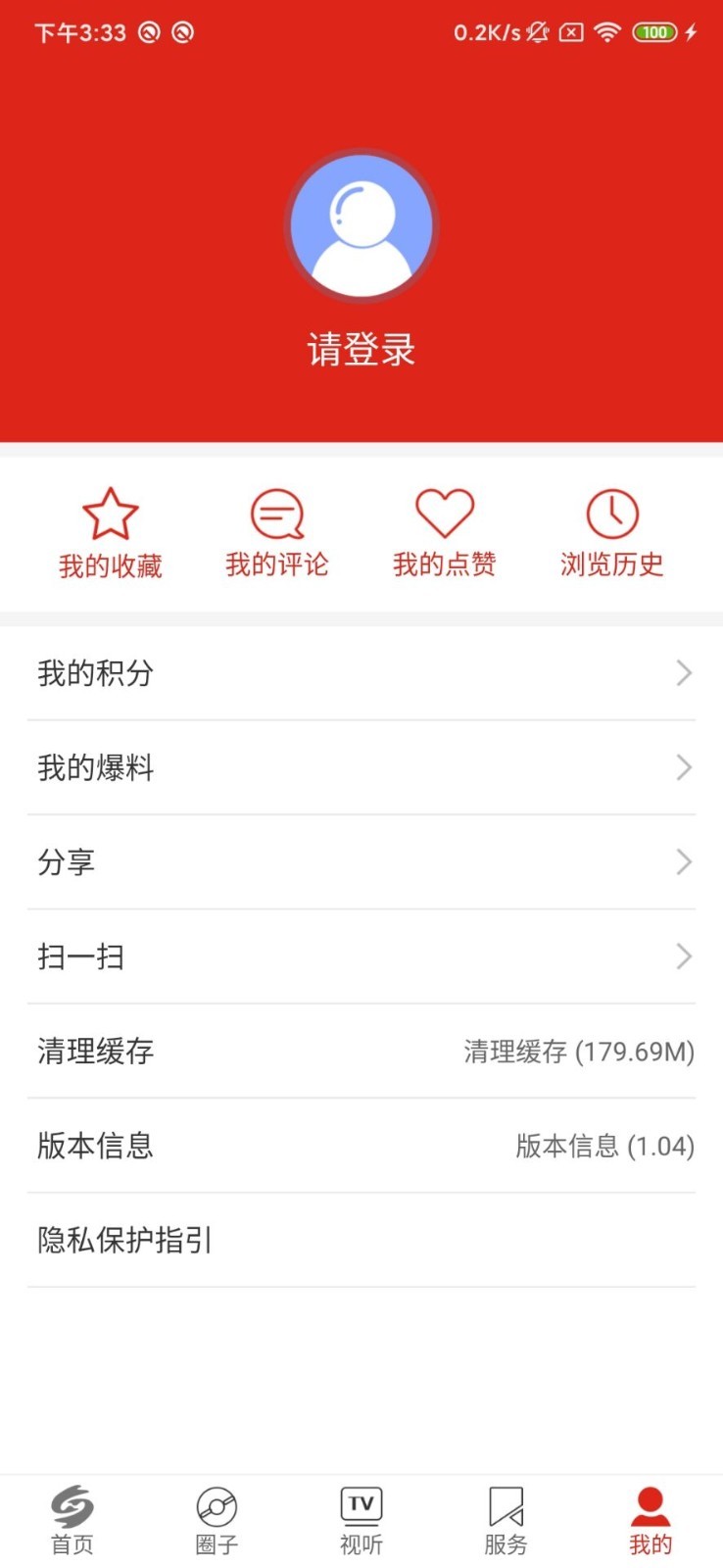
Task: Tap 请登录 to log in
Action: pyautogui.click(x=361, y=349)
